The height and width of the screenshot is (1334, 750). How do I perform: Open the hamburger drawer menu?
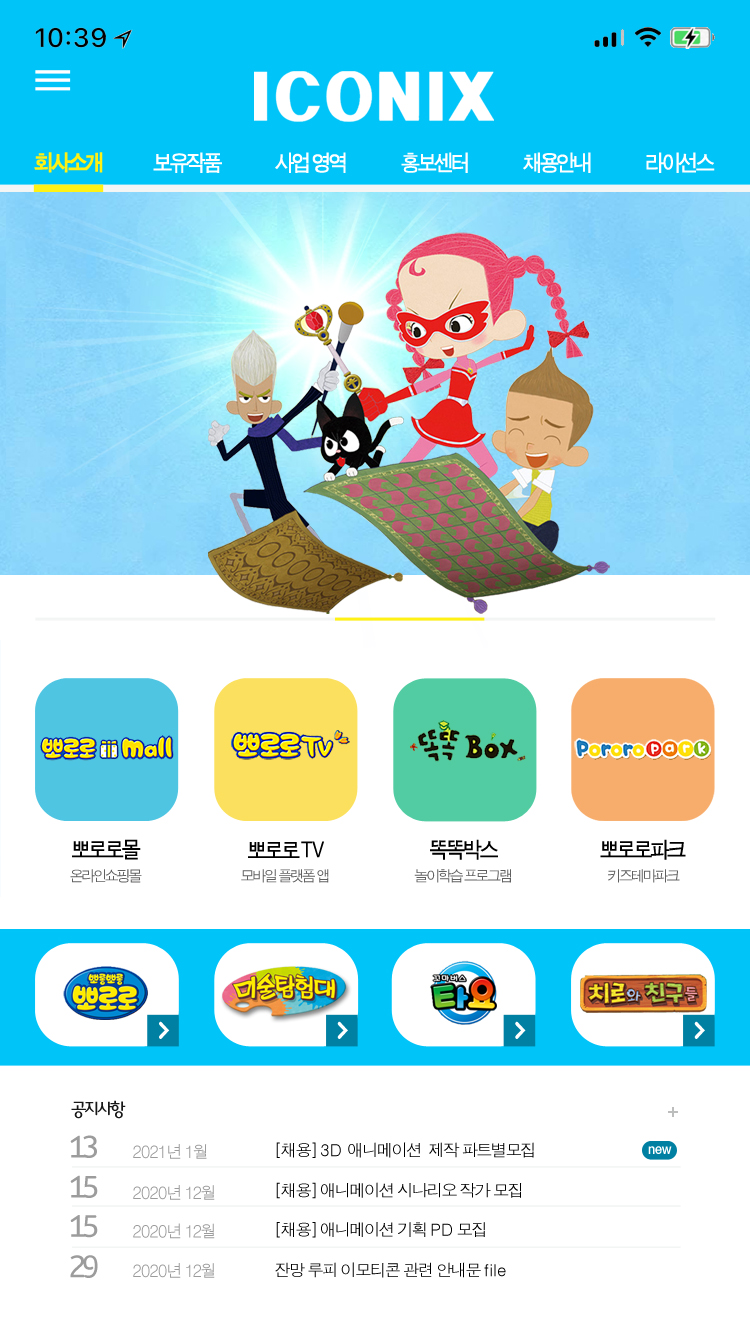point(52,80)
